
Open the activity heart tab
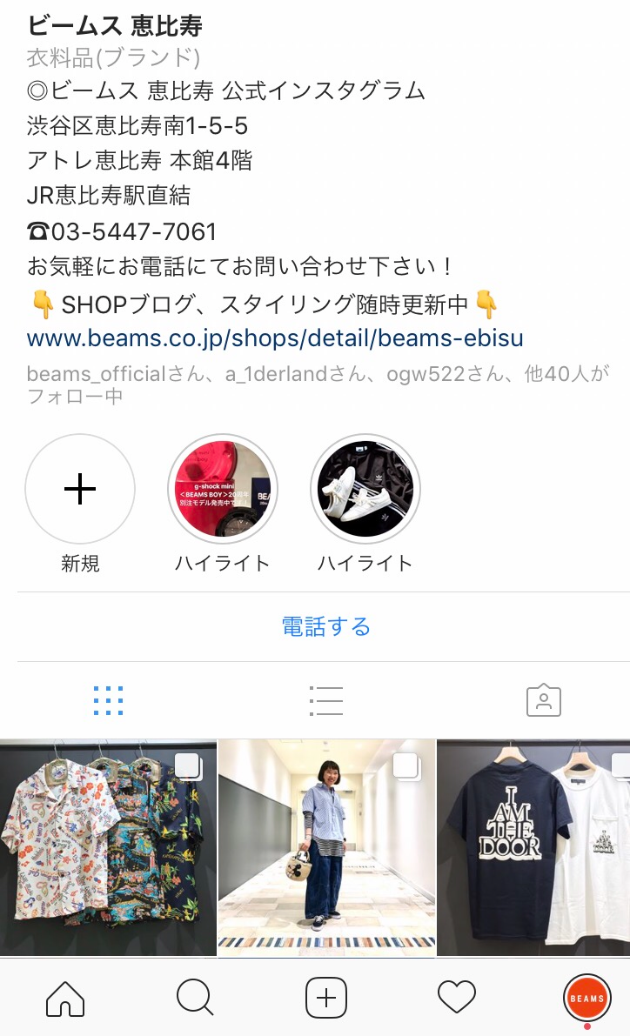456,998
